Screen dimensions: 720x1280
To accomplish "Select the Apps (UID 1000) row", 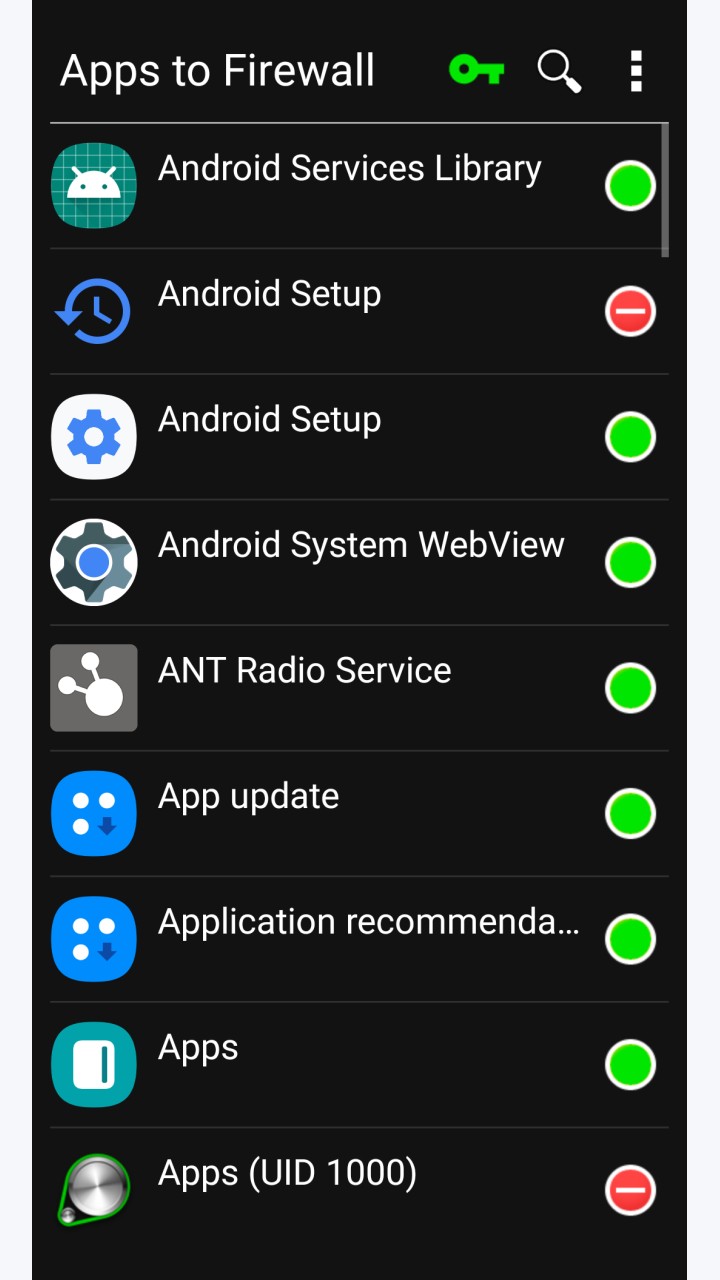I will pyautogui.click(x=359, y=1190).
